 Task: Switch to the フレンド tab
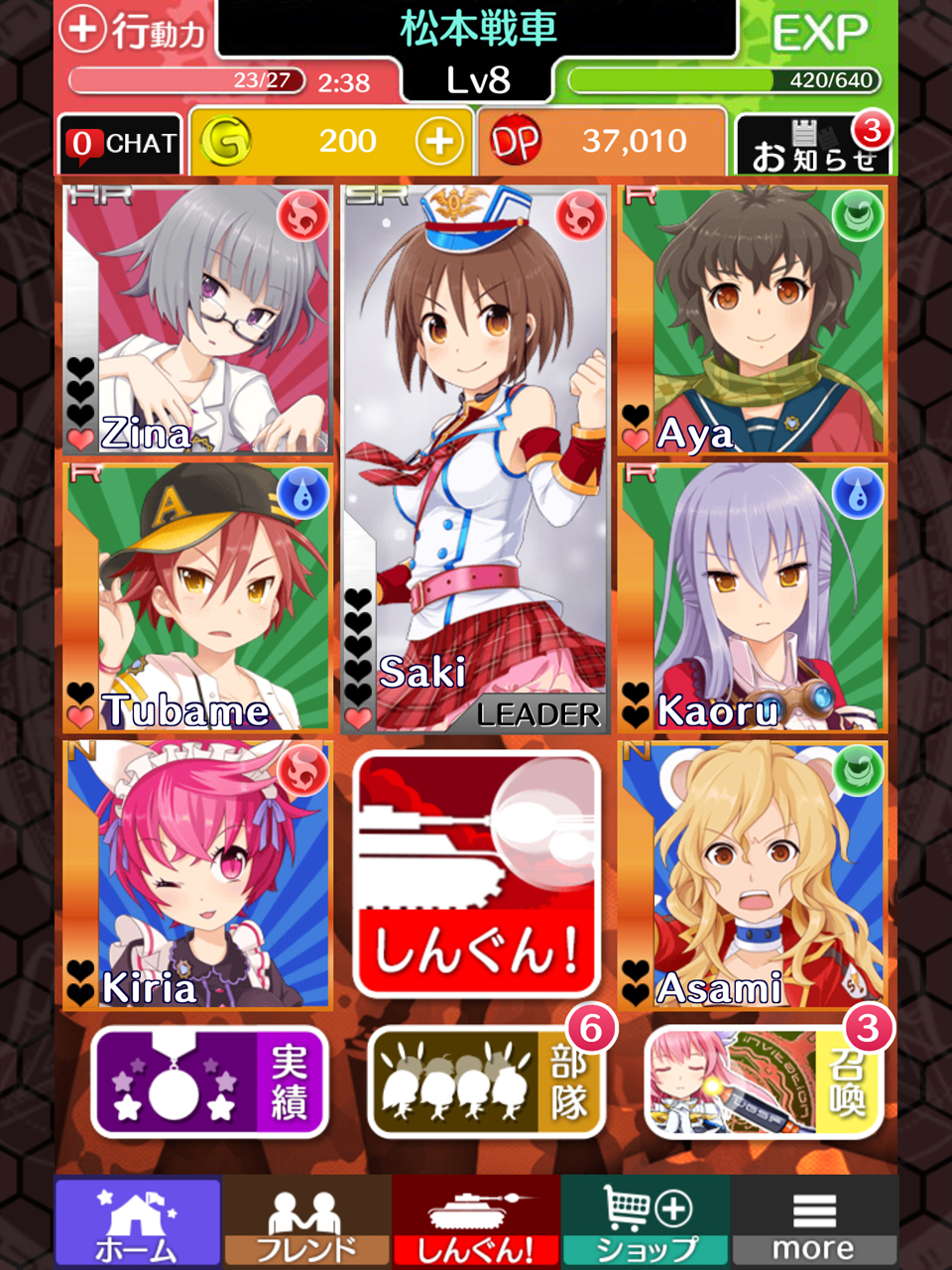click(307, 1221)
